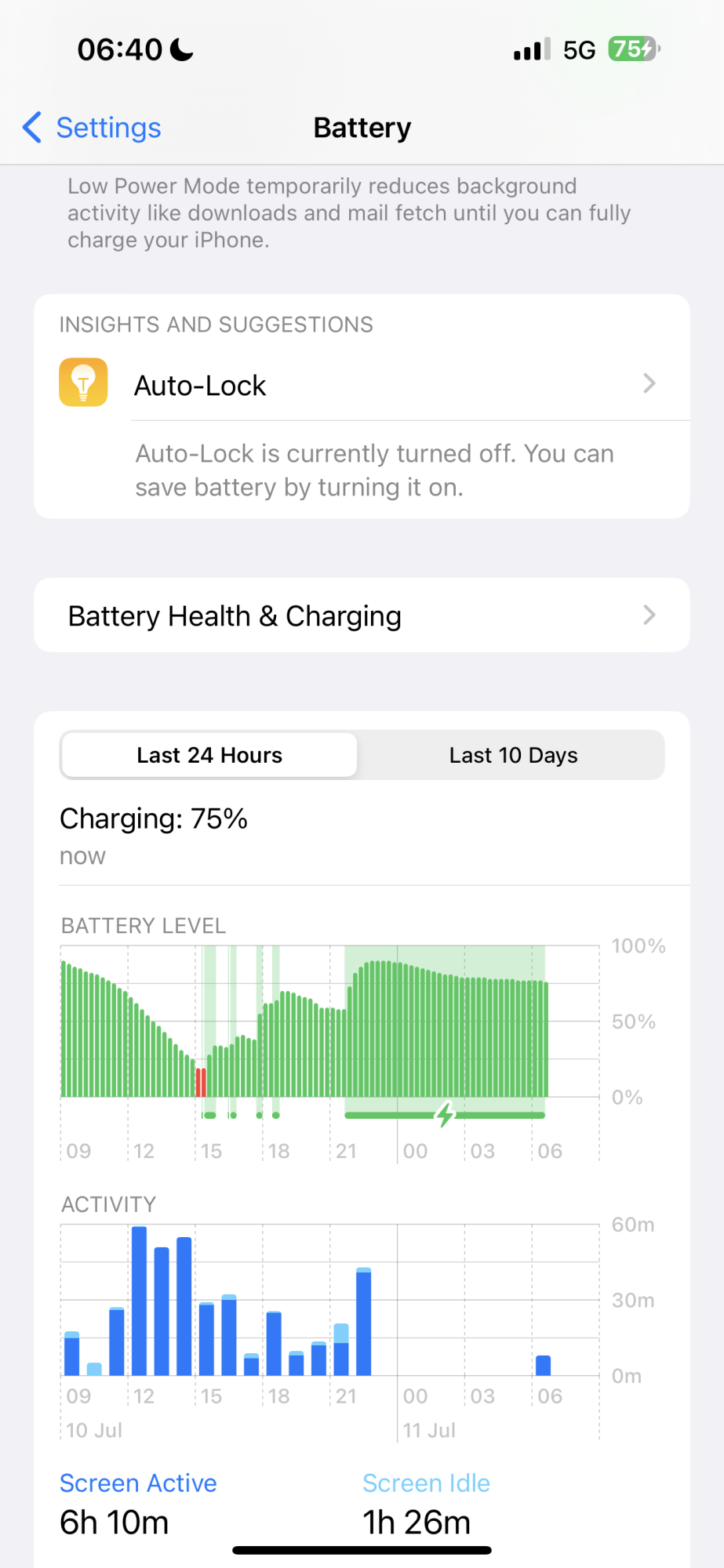The height and width of the screenshot is (1568, 724).
Task: Open Battery Health & Charging
Action: pos(362,615)
